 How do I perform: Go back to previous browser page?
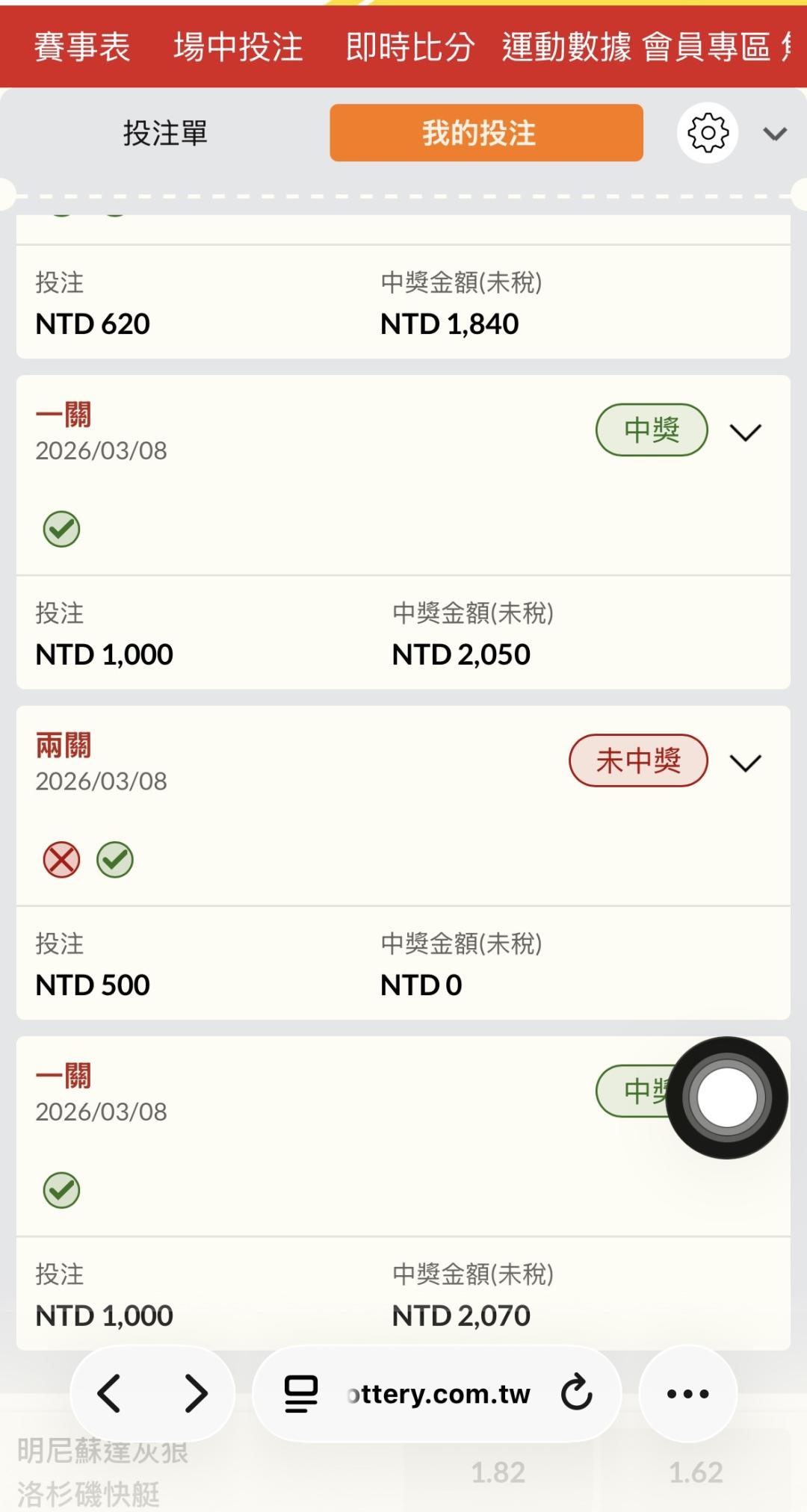pos(109,1393)
